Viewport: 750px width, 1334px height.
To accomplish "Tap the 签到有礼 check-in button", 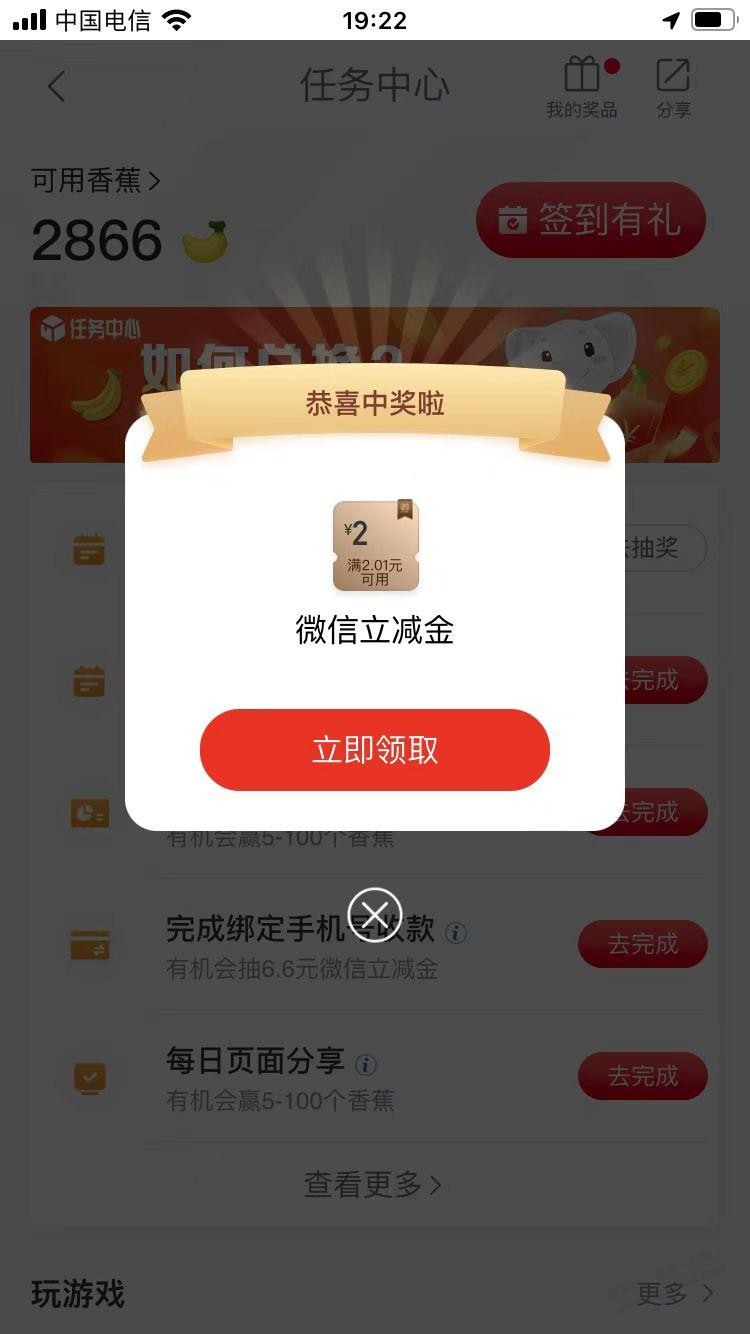I will [x=591, y=220].
